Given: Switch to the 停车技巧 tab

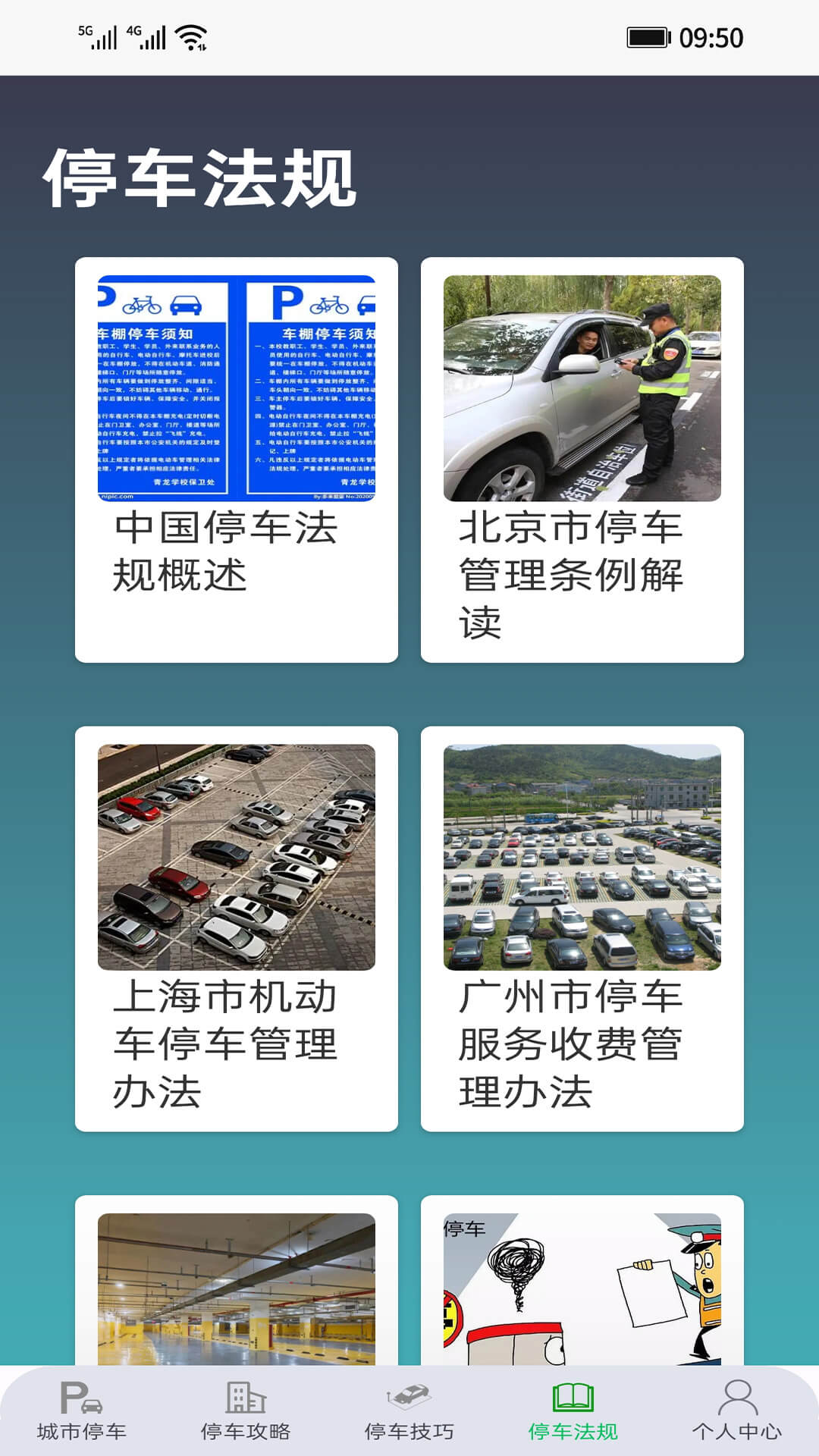Looking at the screenshot, I should pyautogui.click(x=409, y=1411).
